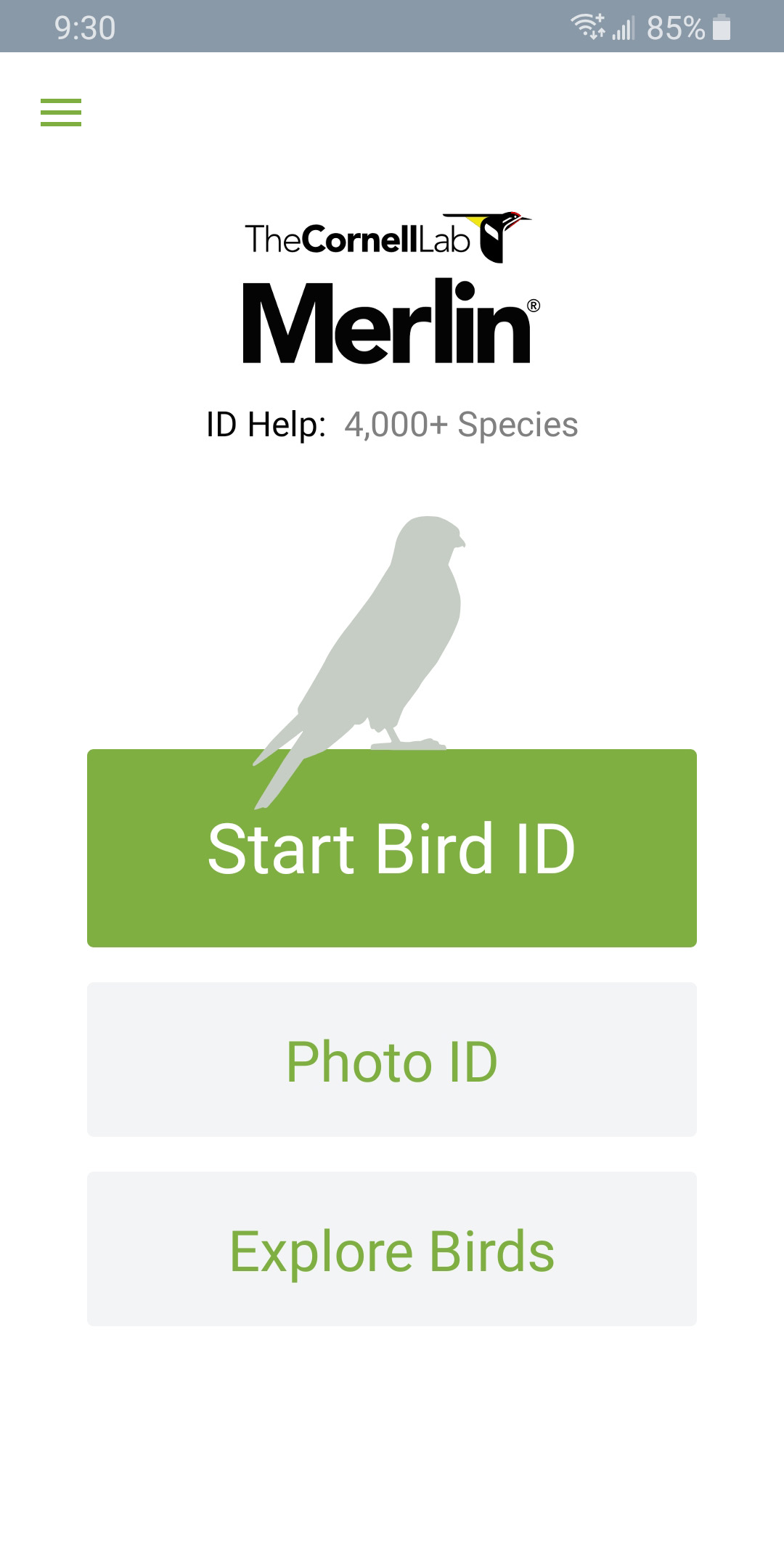Image resolution: width=784 pixels, height=1568 pixels.
Task: Click The Cornell Lab logo text
Action: pos(356,236)
